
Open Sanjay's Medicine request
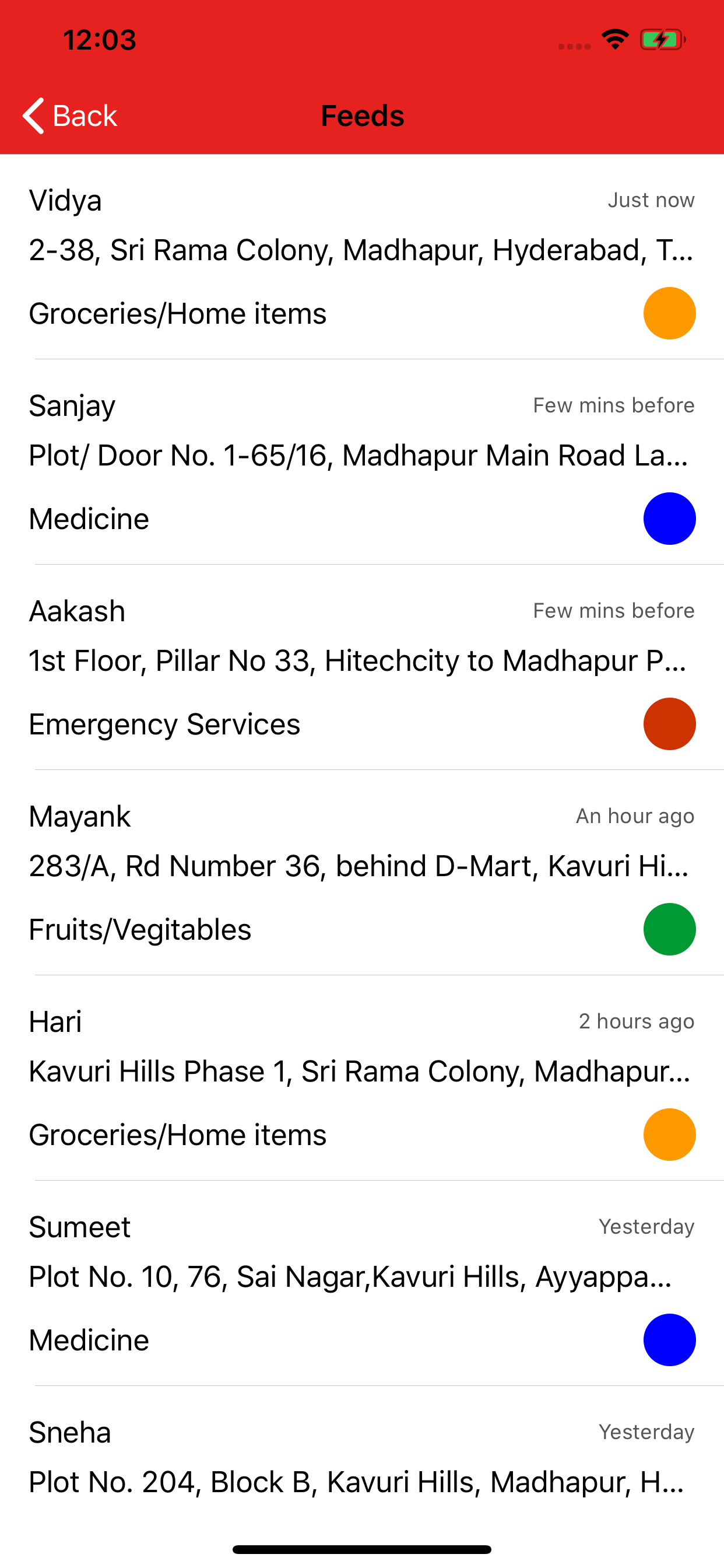click(x=361, y=461)
